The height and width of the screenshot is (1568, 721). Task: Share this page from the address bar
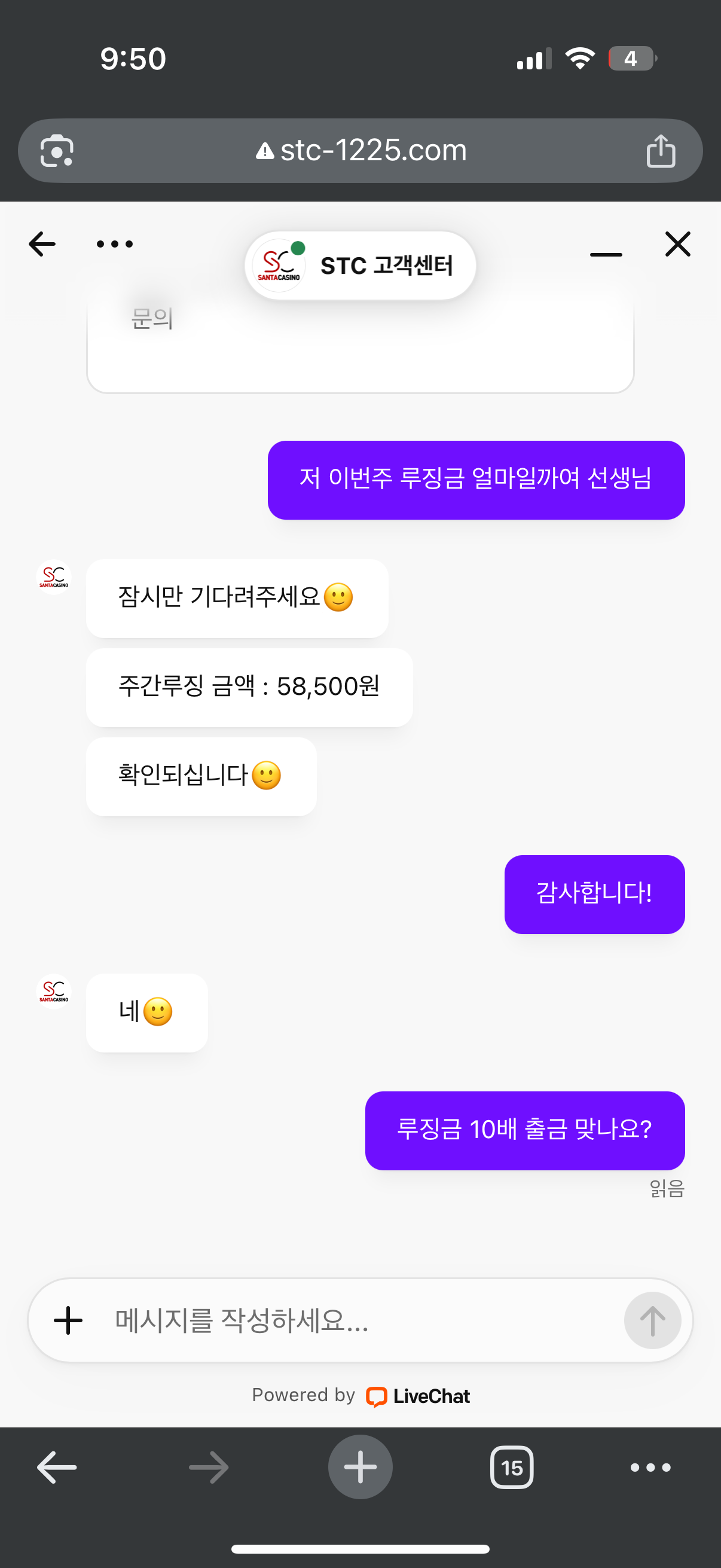[660, 150]
